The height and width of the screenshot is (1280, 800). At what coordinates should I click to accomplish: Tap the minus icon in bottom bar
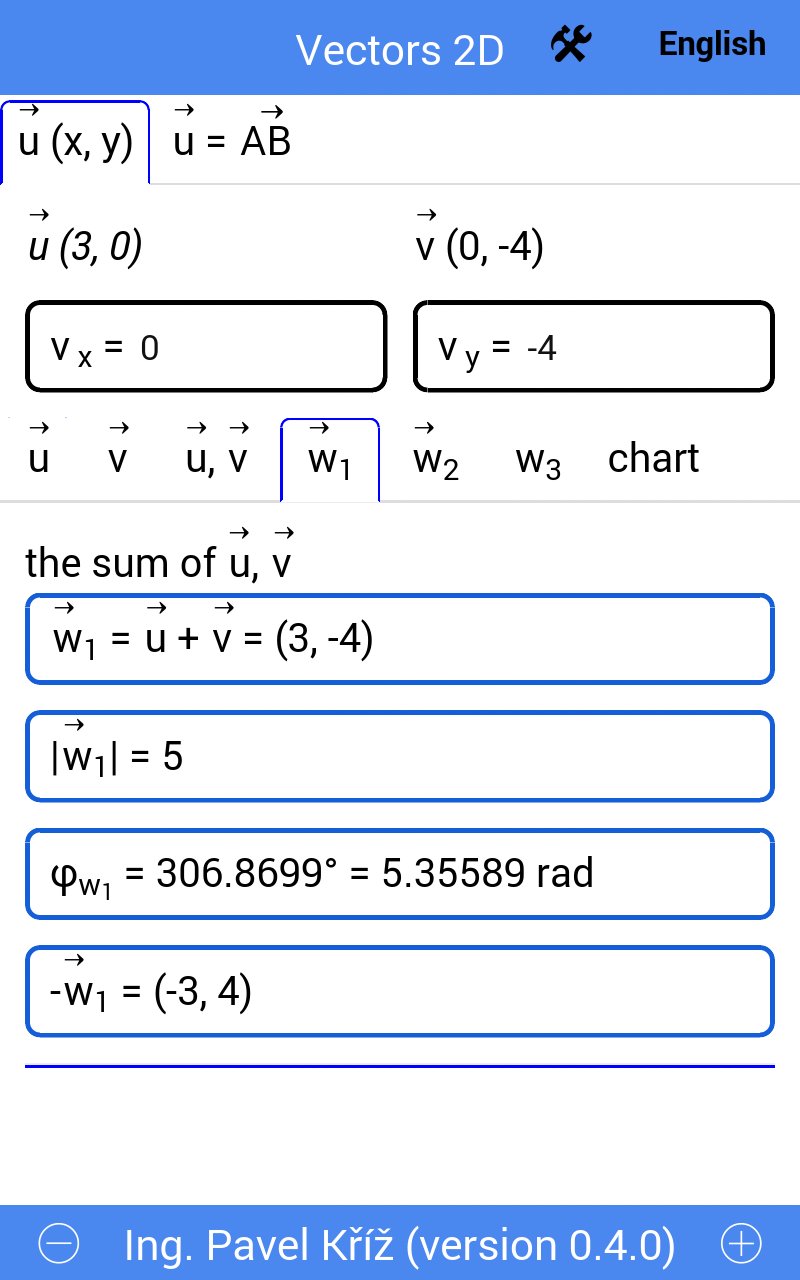(x=59, y=1243)
